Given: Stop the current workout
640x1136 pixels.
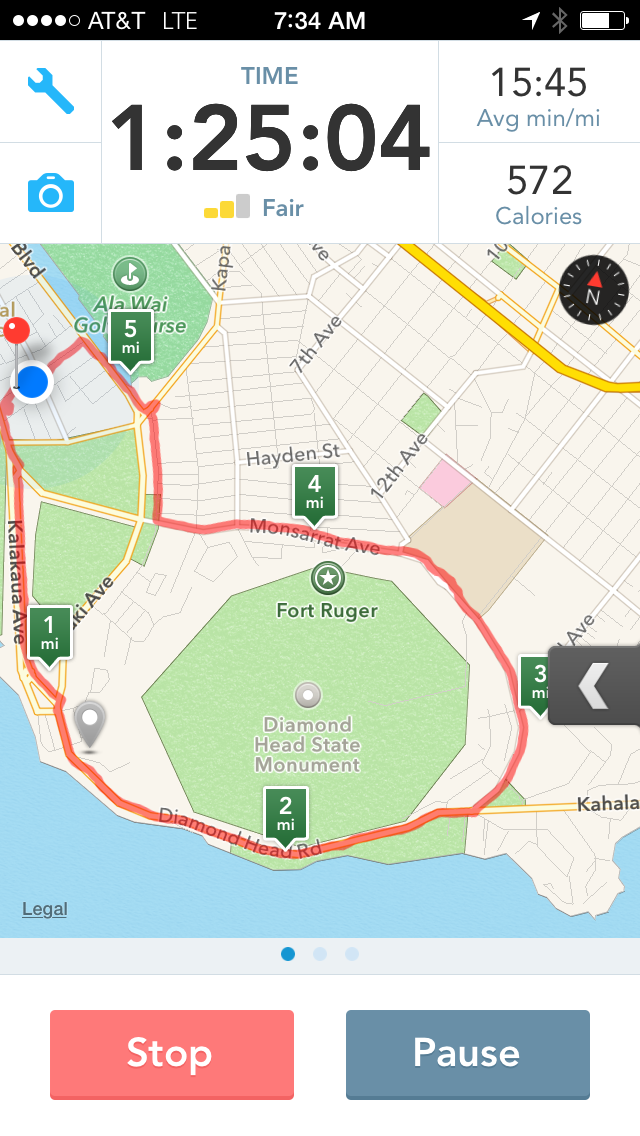Looking at the screenshot, I should tap(172, 1054).
